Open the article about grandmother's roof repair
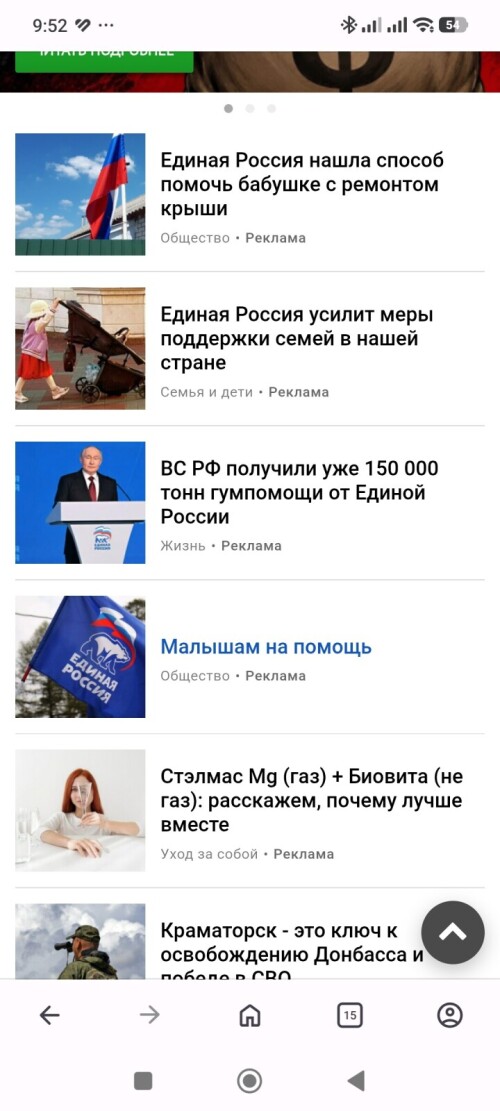The width and height of the screenshot is (500, 1111). click(x=302, y=184)
